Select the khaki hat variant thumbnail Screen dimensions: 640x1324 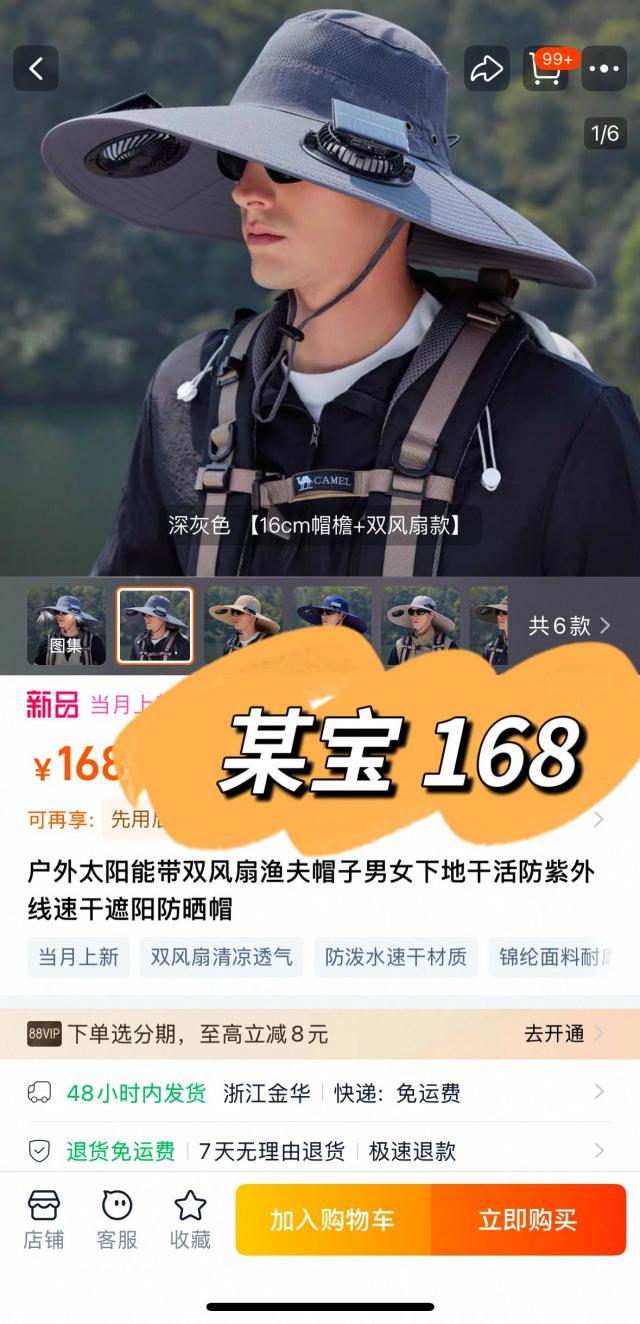coord(243,626)
